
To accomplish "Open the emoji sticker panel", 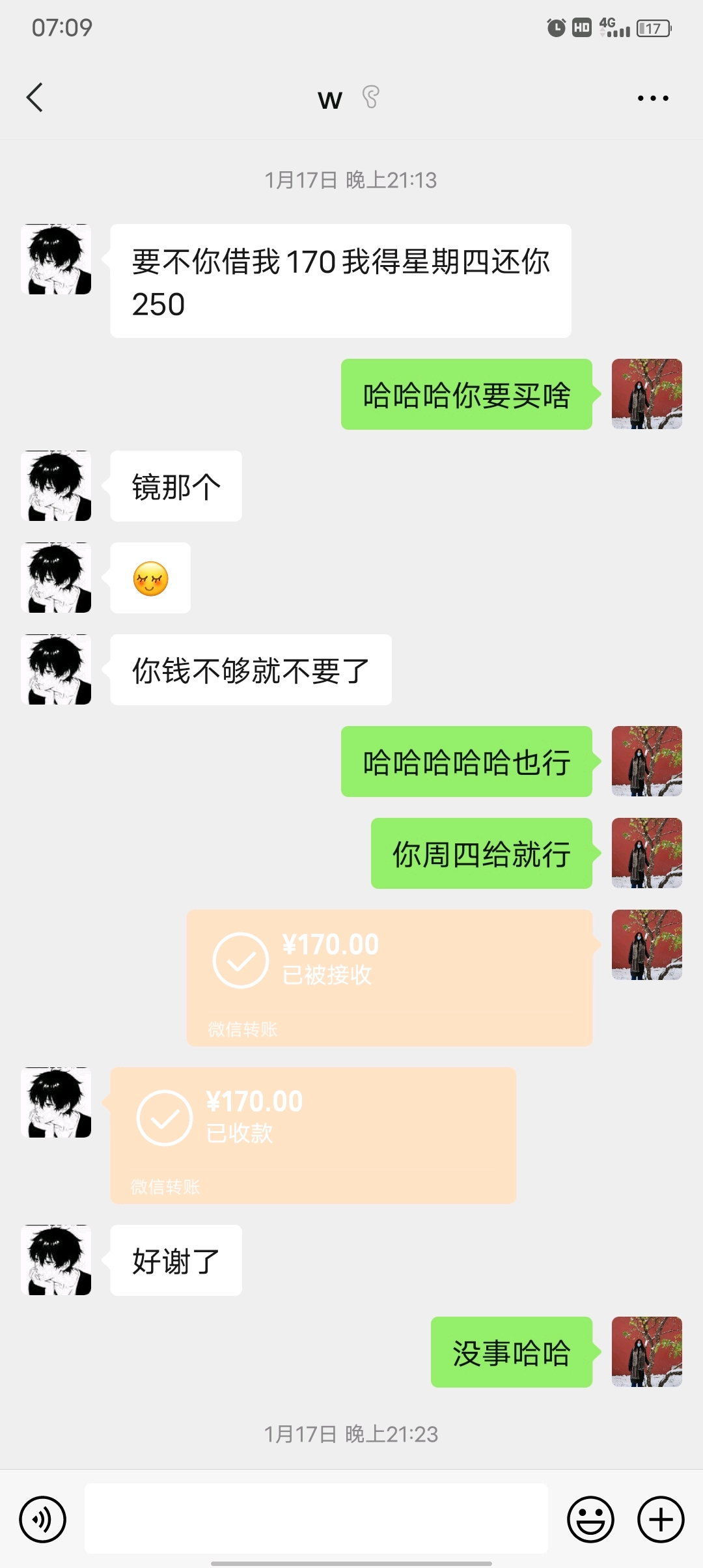I will [x=590, y=1520].
